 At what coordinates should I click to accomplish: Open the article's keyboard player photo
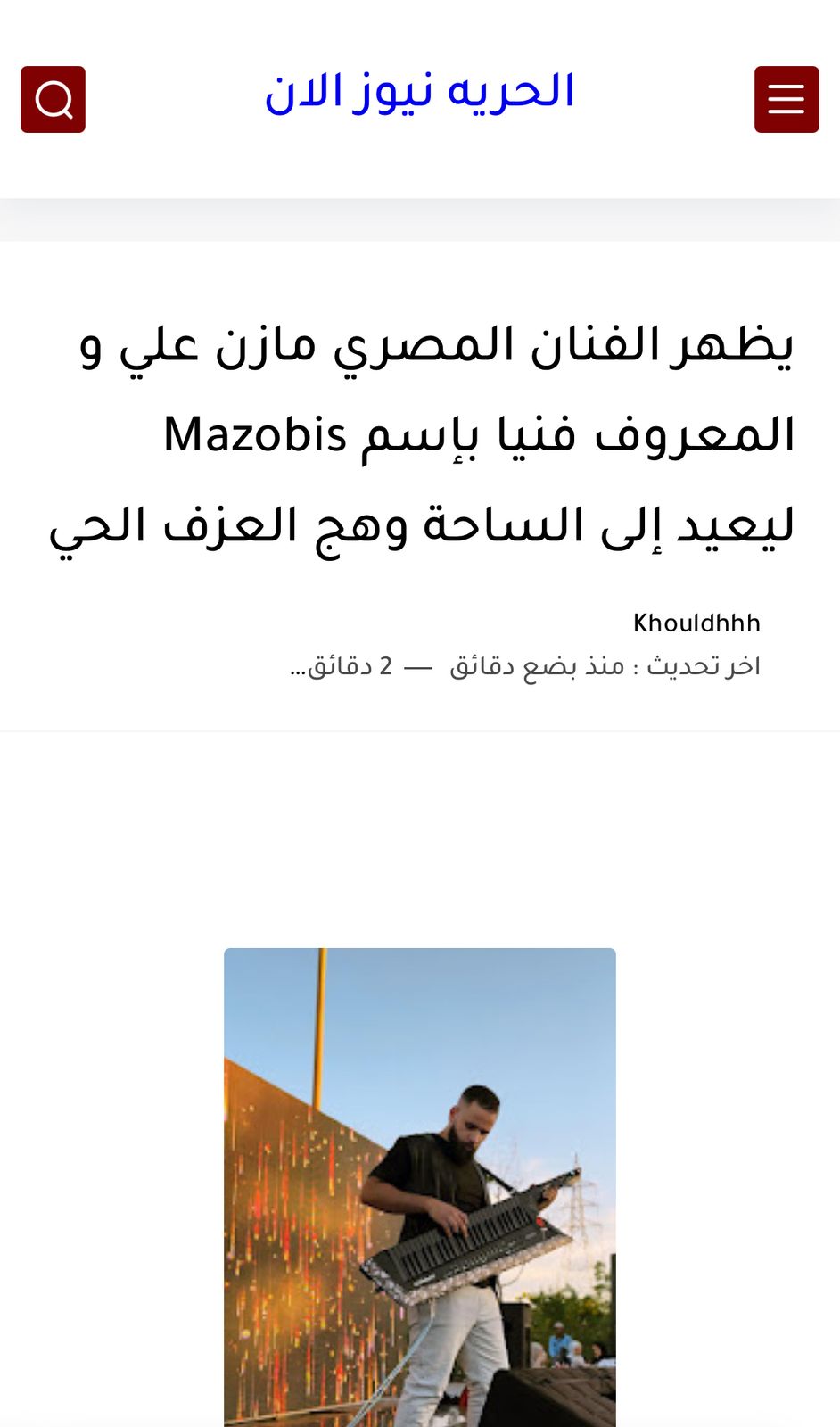coord(419,1186)
